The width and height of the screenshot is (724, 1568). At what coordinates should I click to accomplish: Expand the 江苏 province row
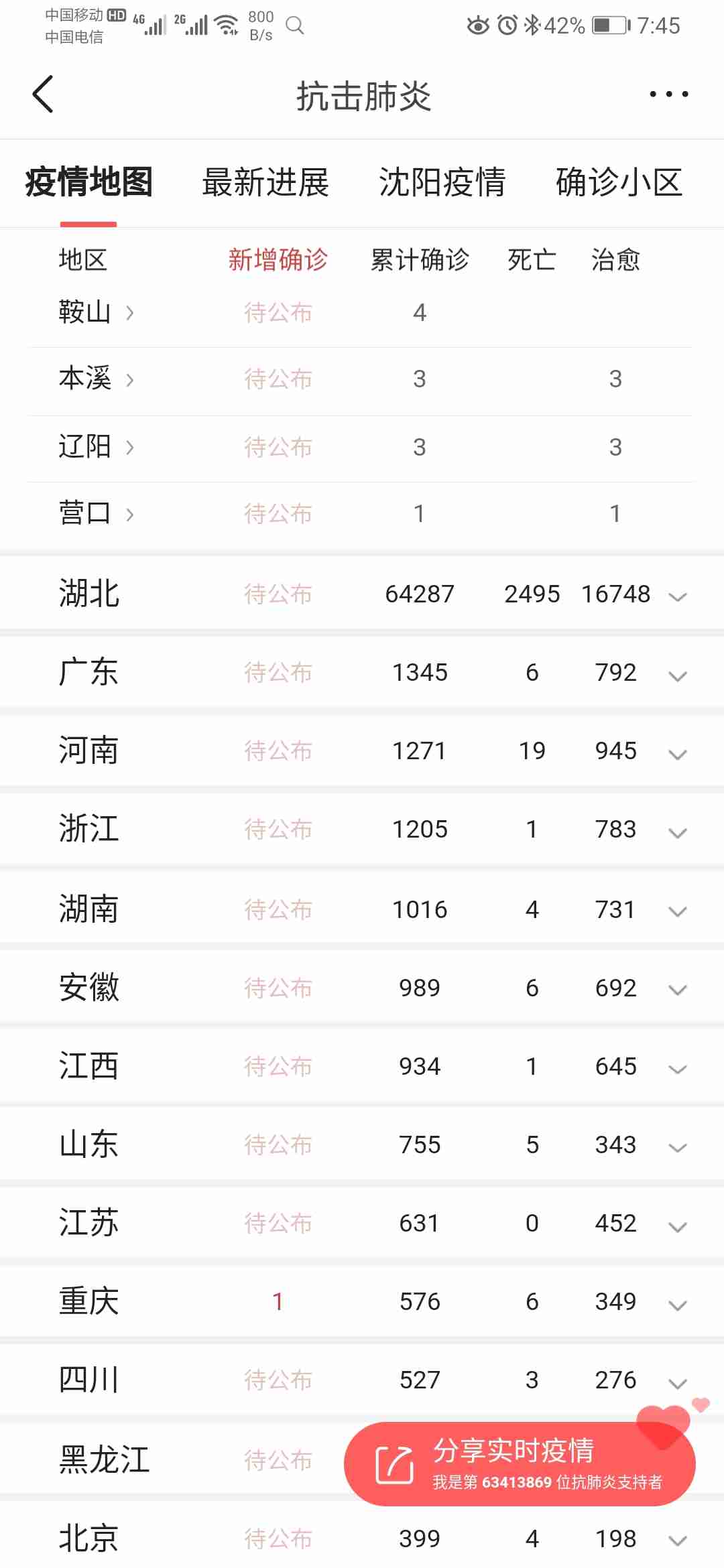pyautogui.click(x=678, y=1226)
